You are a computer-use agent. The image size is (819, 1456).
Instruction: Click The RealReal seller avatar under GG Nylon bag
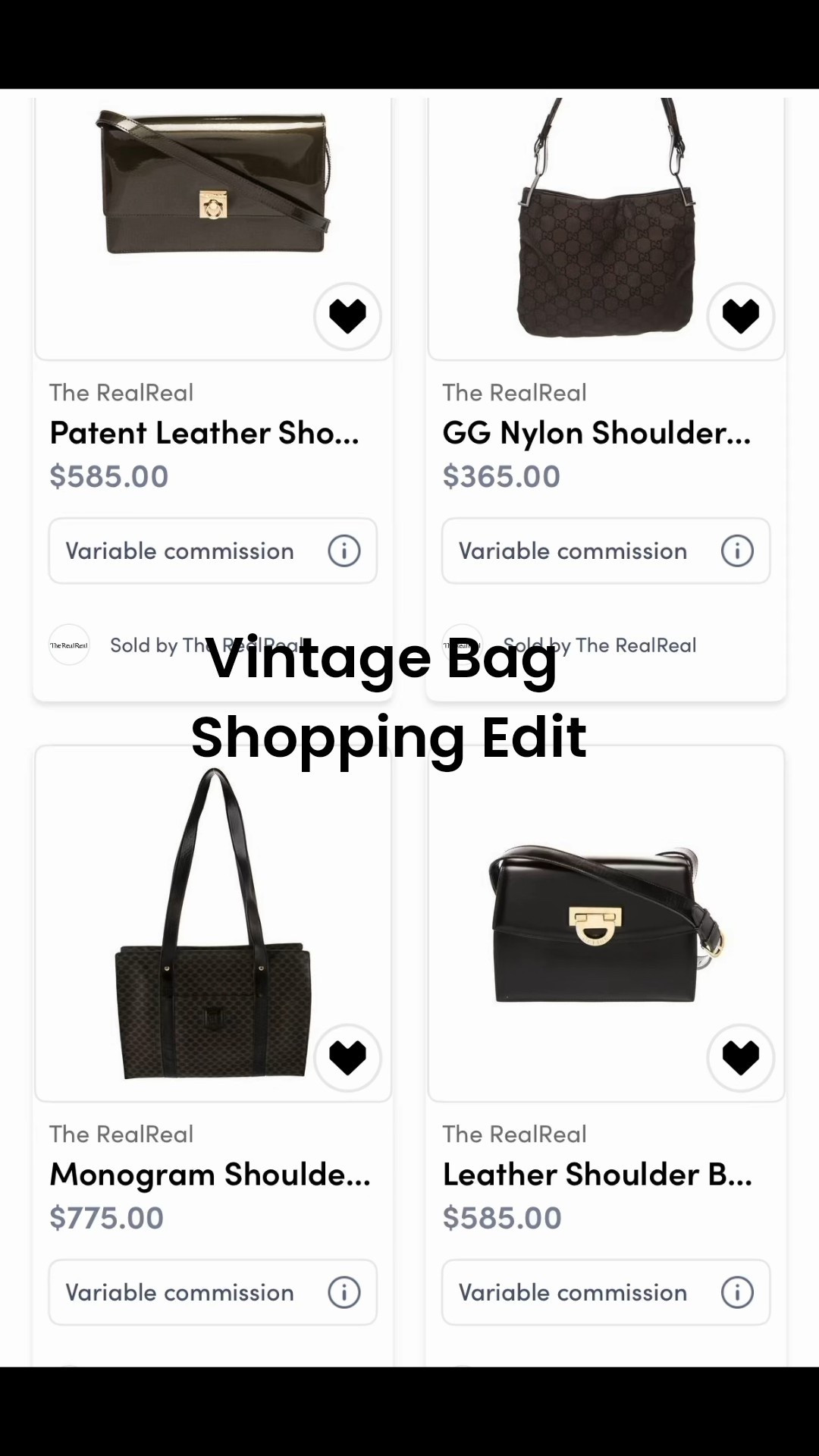463,645
